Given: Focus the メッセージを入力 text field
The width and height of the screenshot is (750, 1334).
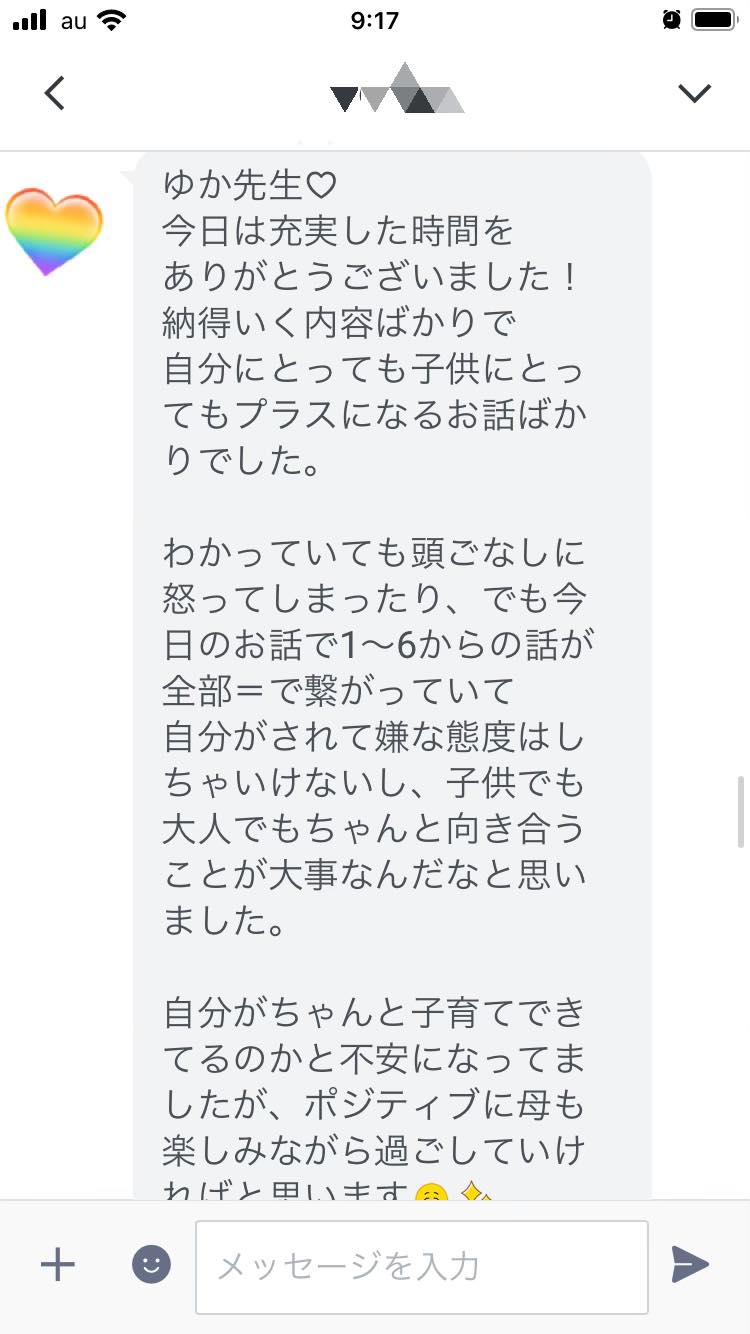Looking at the screenshot, I should click(x=422, y=1266).
